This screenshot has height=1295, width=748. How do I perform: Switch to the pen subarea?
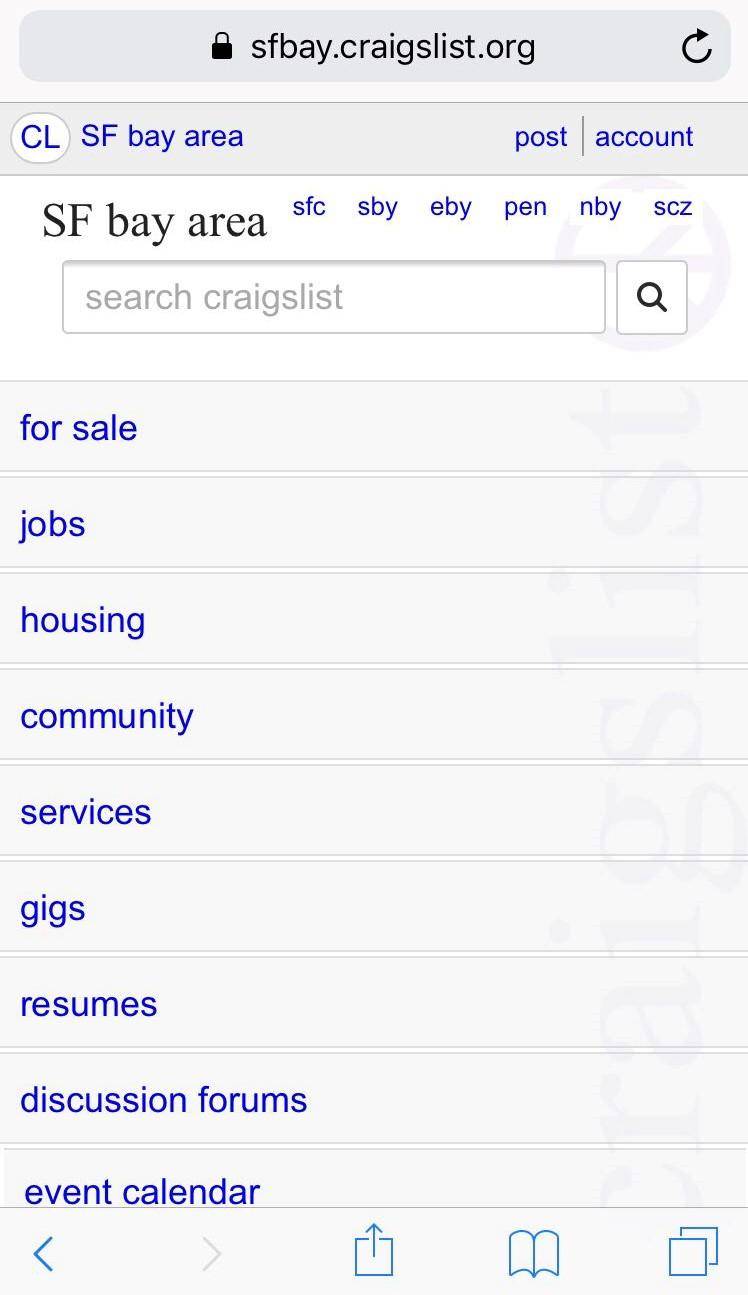coord(525,207)
